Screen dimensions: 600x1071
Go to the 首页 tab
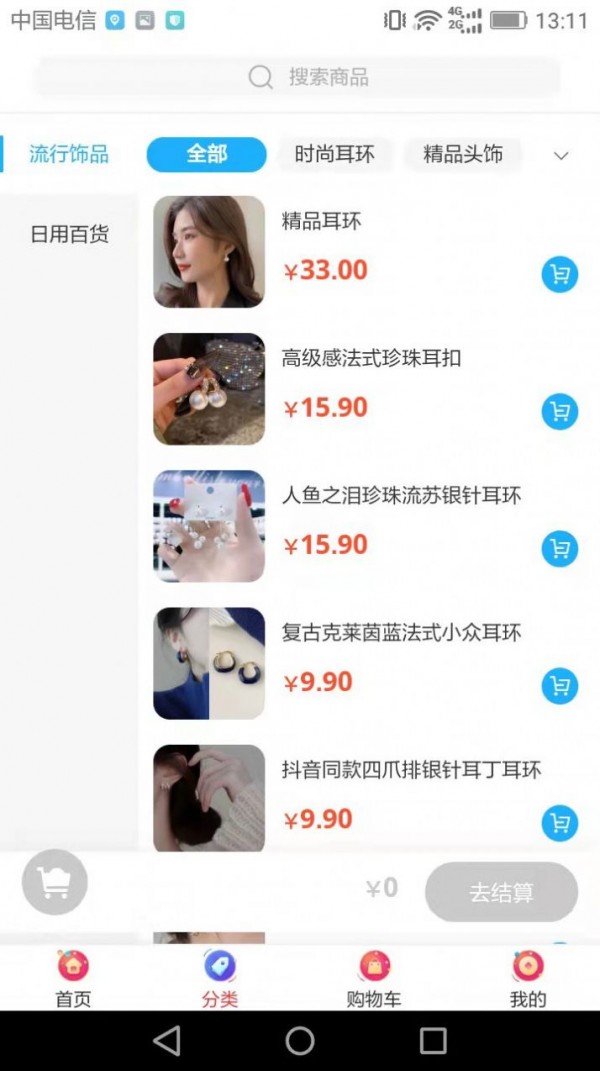(x=73, y=978)
